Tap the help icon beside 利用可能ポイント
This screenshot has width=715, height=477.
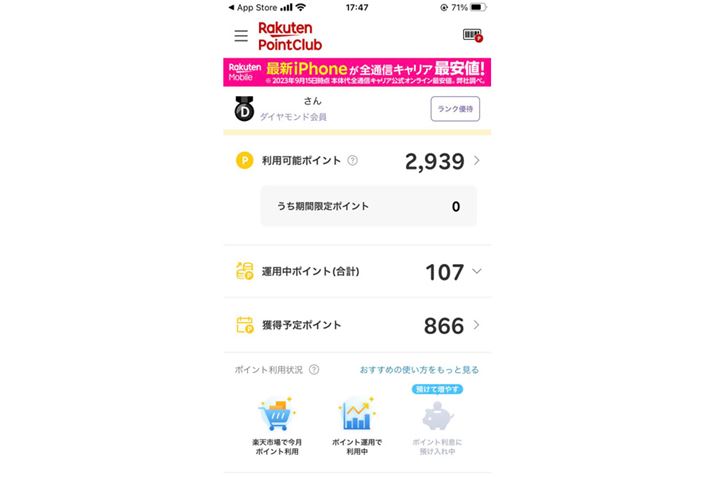pyautogui.click(x=352, y=160)
